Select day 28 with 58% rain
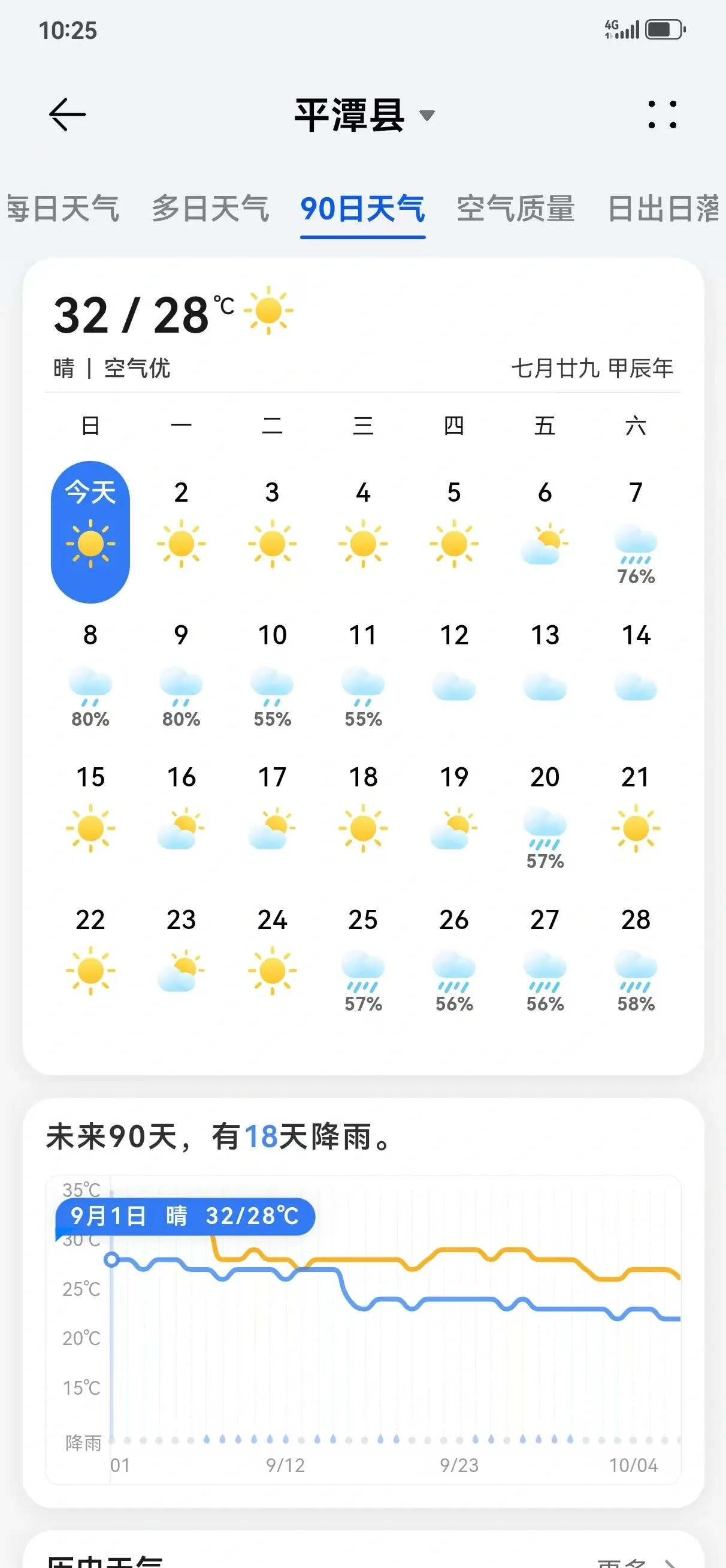The width and height of the screenshot is (726, 1568). (636, 959)
